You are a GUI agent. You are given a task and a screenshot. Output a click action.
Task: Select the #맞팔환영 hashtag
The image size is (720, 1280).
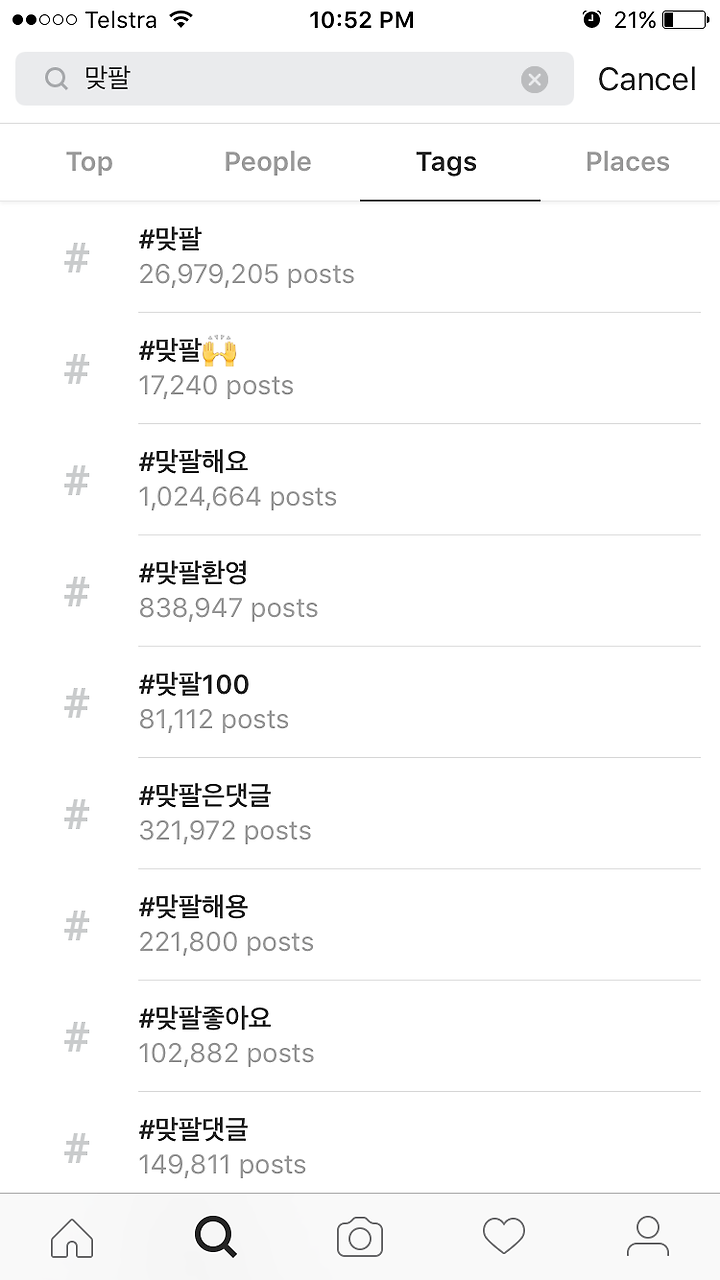click(360, 590)
